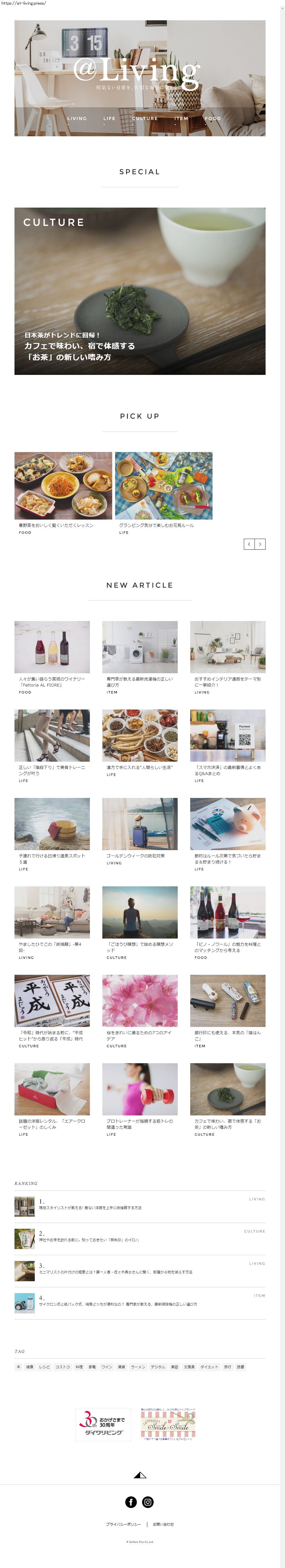This screenshot has height=1568, width=285.
Task: Open the glamping hanami rules article
Action: pyautogui.click(x=163, y=486)
